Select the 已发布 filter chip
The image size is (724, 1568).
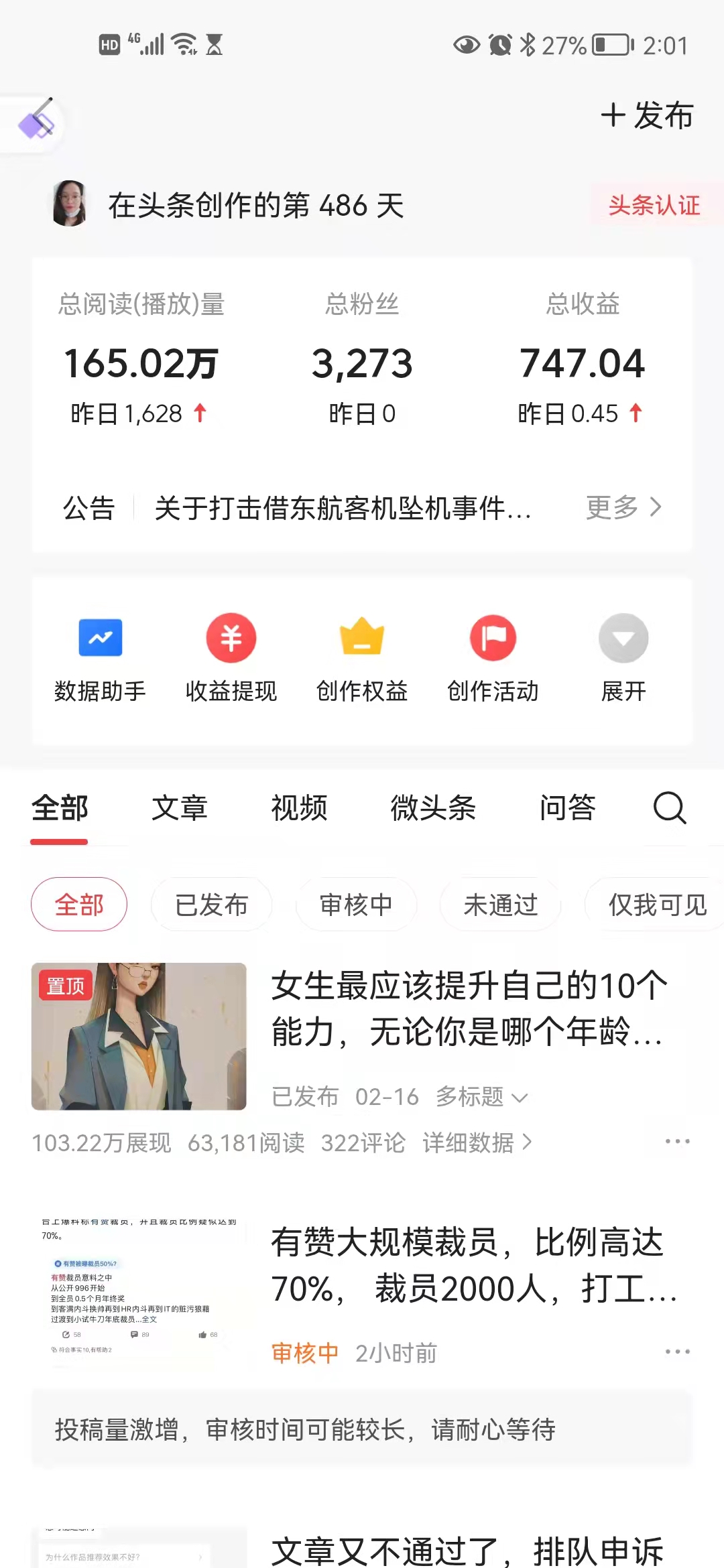click(x=212, y=904)
